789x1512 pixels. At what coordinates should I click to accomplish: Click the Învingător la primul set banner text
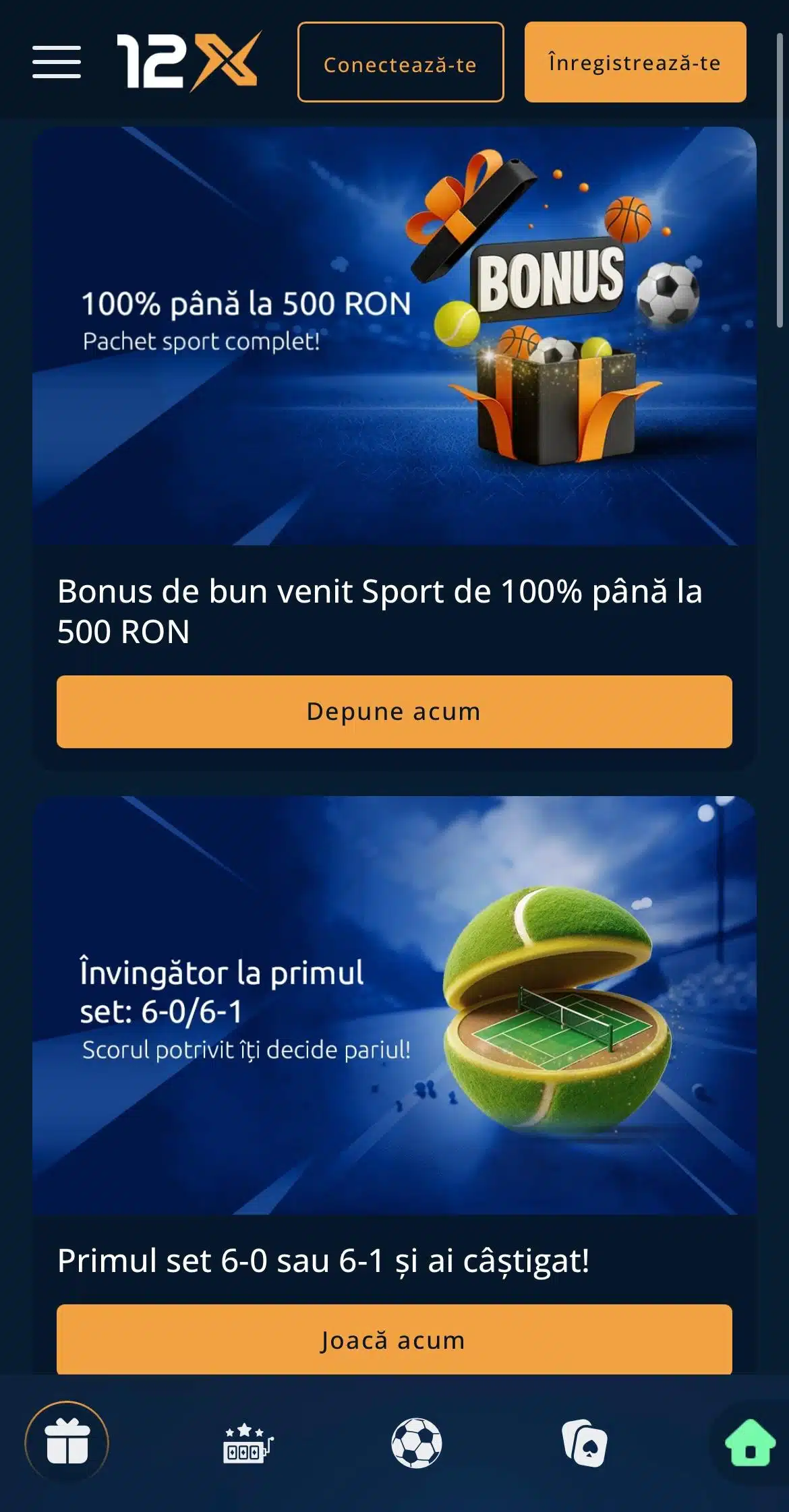pyautogui.click(x=223, y=994)
